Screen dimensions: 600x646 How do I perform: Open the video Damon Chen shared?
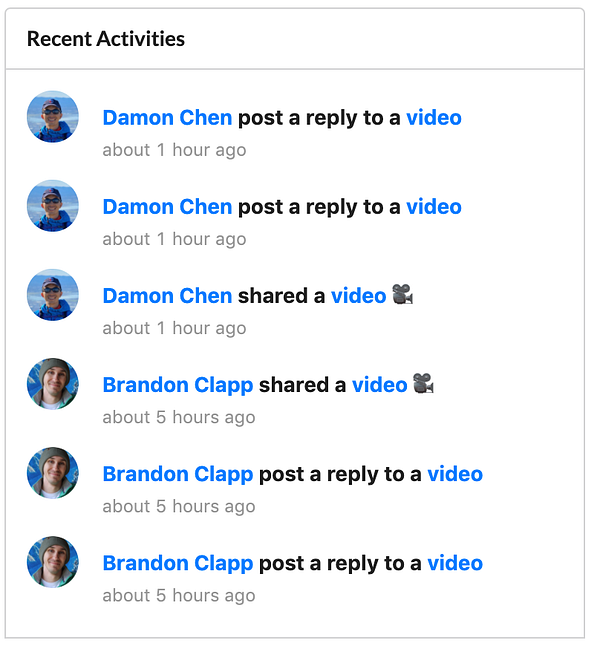click(358, 296)
